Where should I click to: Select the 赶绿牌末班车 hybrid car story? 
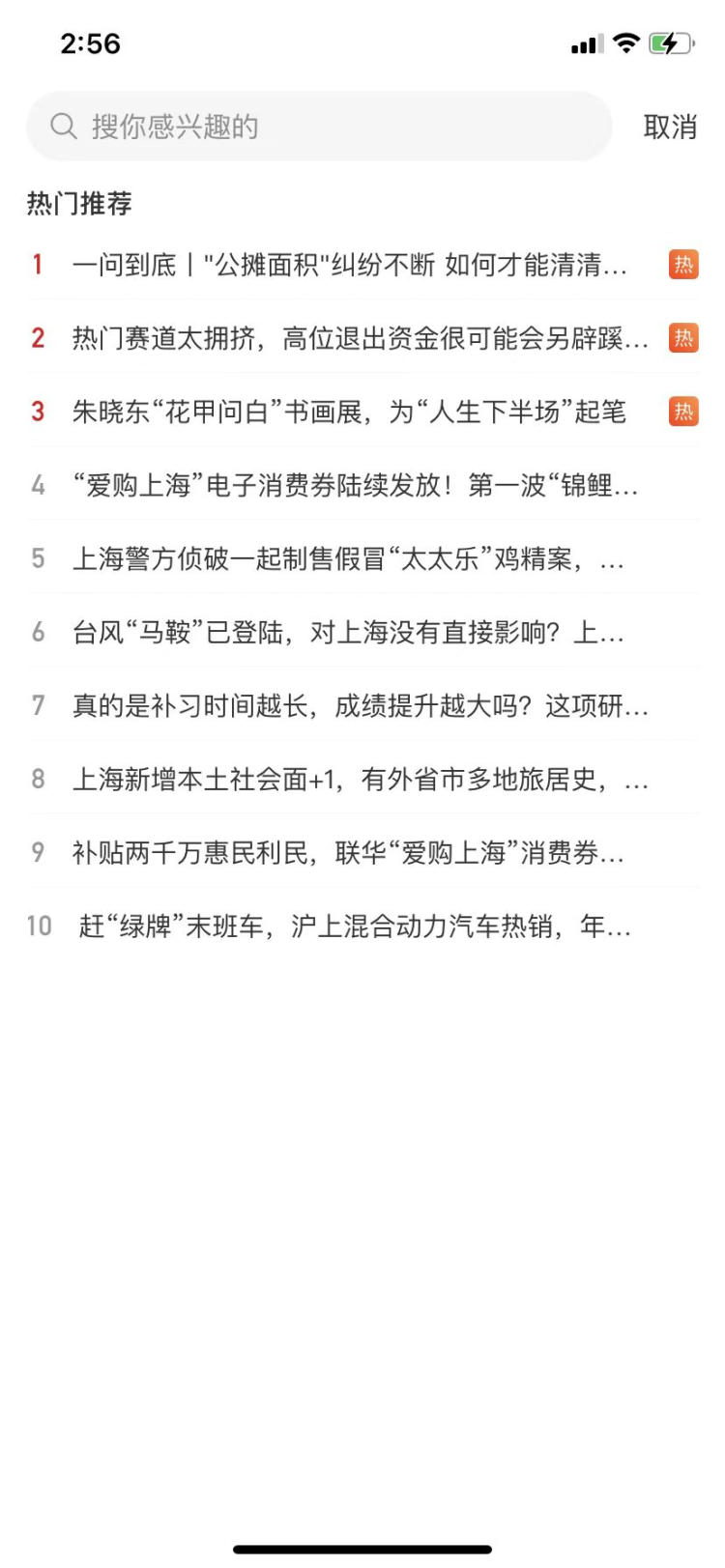pyautogui.click(x=354, y=926)
